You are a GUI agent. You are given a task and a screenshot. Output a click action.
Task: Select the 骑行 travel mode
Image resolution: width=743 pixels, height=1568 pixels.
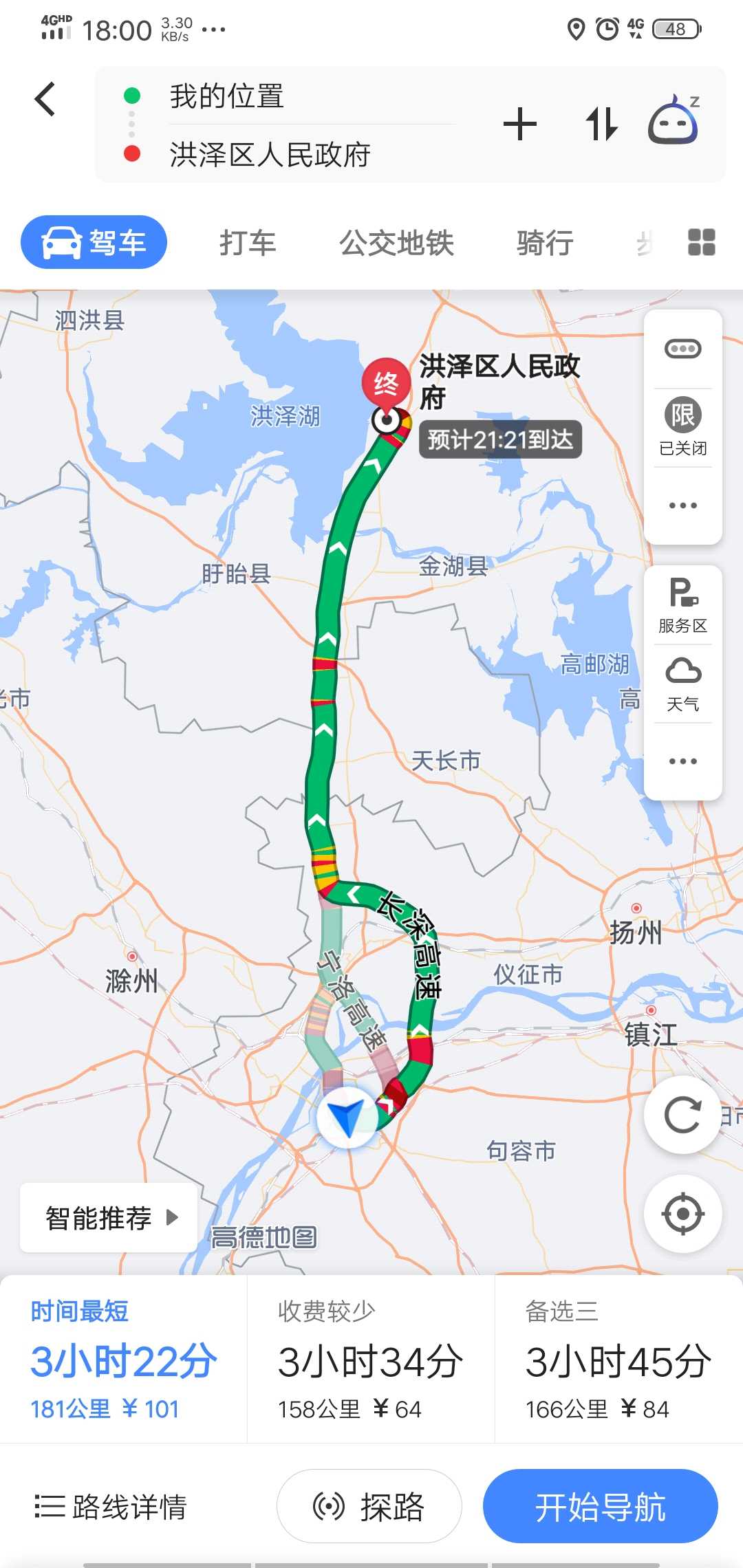(546, 243)
